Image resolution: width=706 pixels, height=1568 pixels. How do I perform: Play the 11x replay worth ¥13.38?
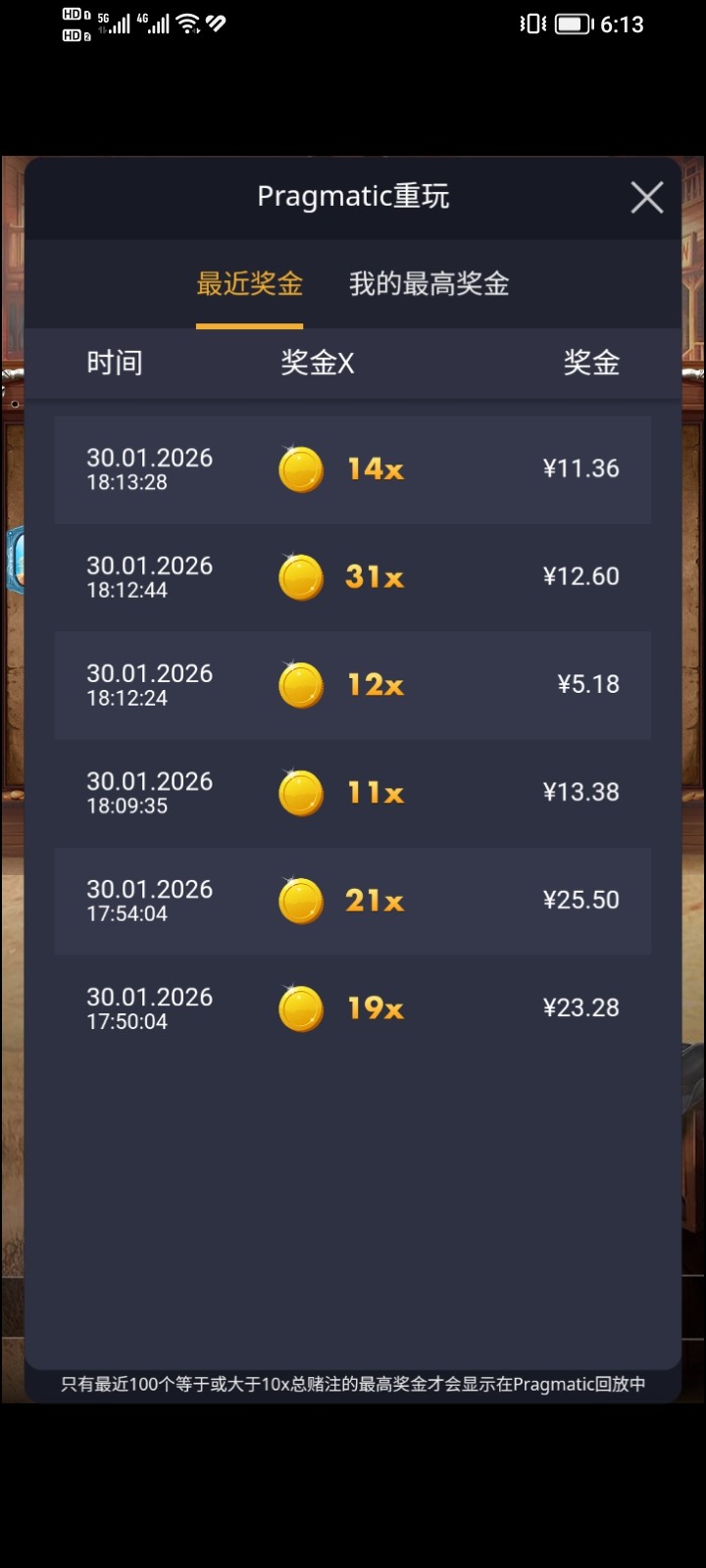[x=353, y=793]
